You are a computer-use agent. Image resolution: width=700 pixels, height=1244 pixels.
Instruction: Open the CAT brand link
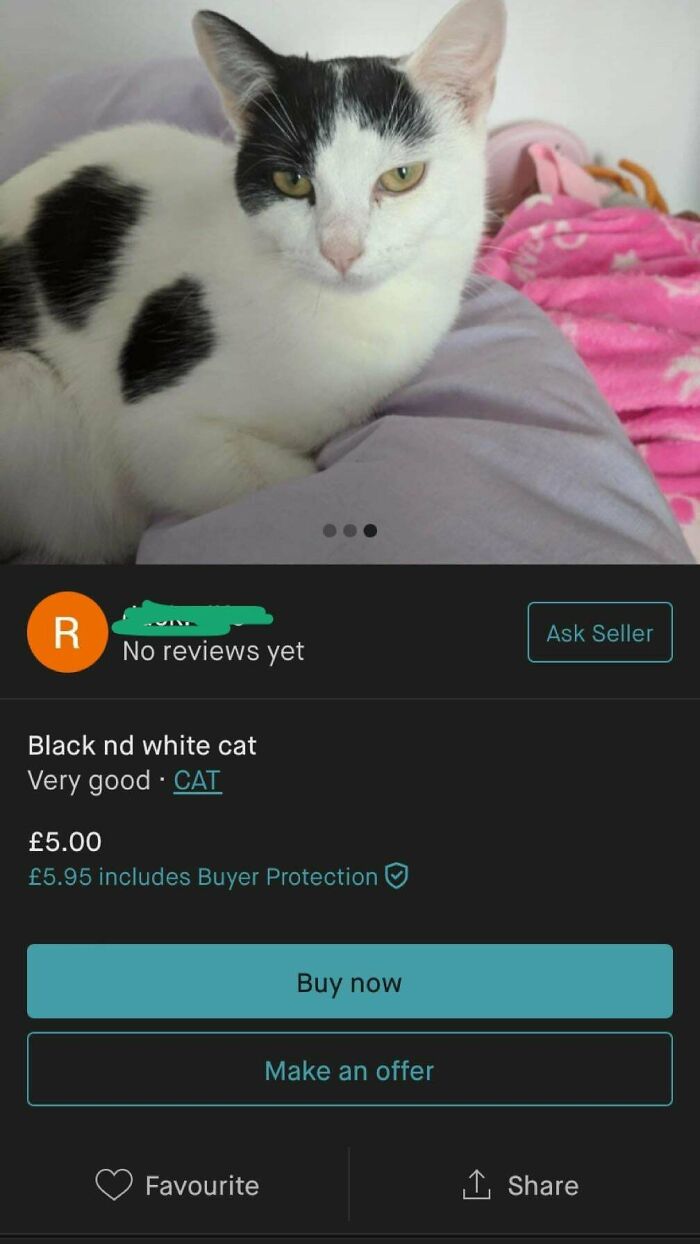coord(197,780)
